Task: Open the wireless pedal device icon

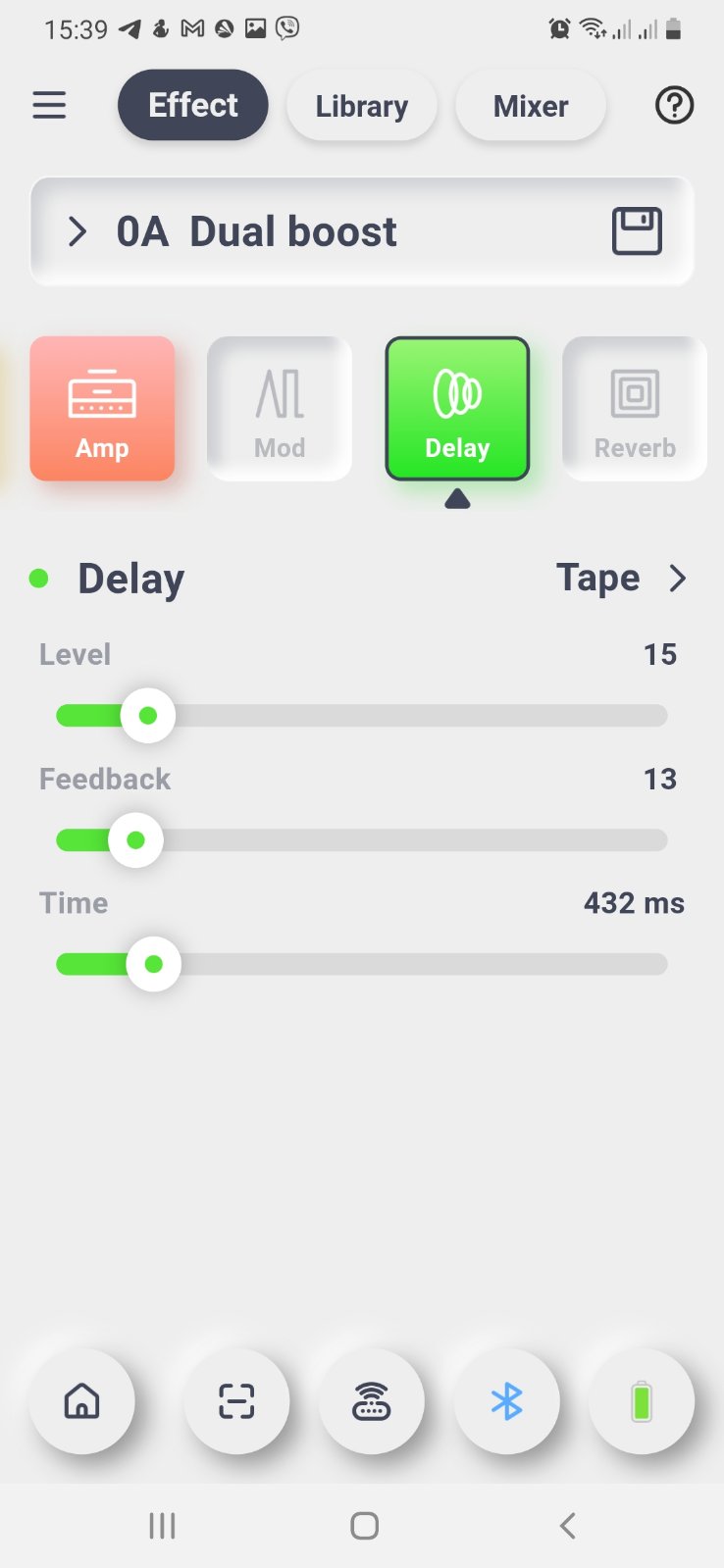Action: click(371, 1401)
